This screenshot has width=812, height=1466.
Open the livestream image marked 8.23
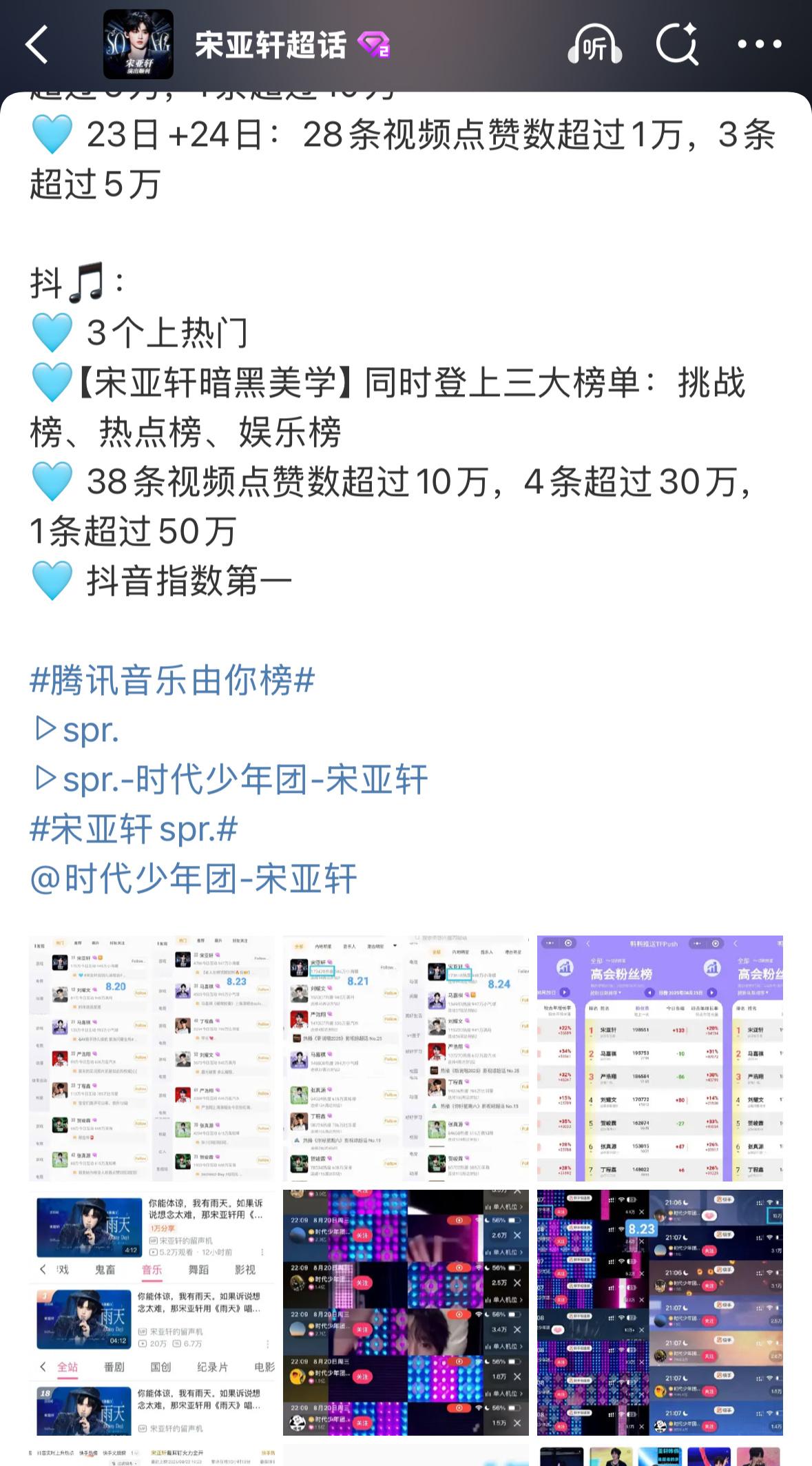coord(660,1312)
